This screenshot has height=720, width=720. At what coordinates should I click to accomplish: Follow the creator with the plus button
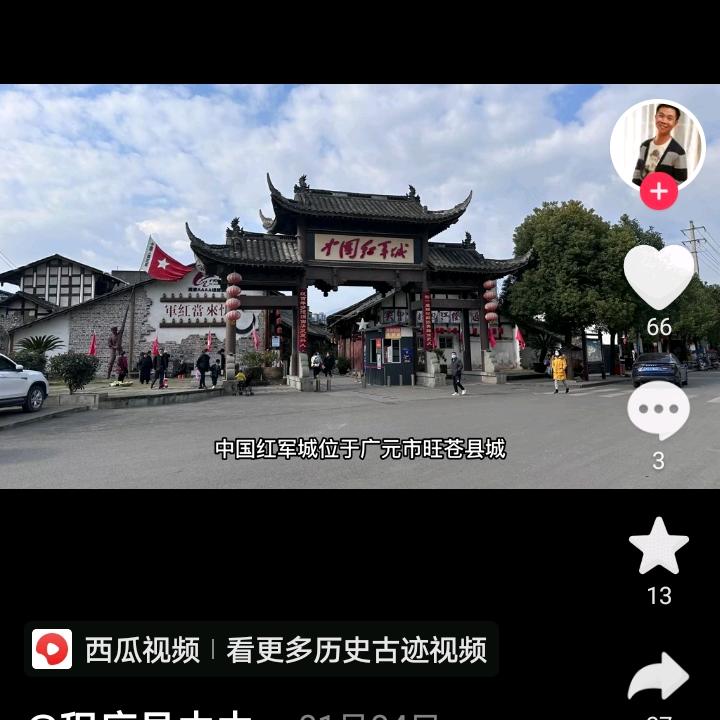659,191
